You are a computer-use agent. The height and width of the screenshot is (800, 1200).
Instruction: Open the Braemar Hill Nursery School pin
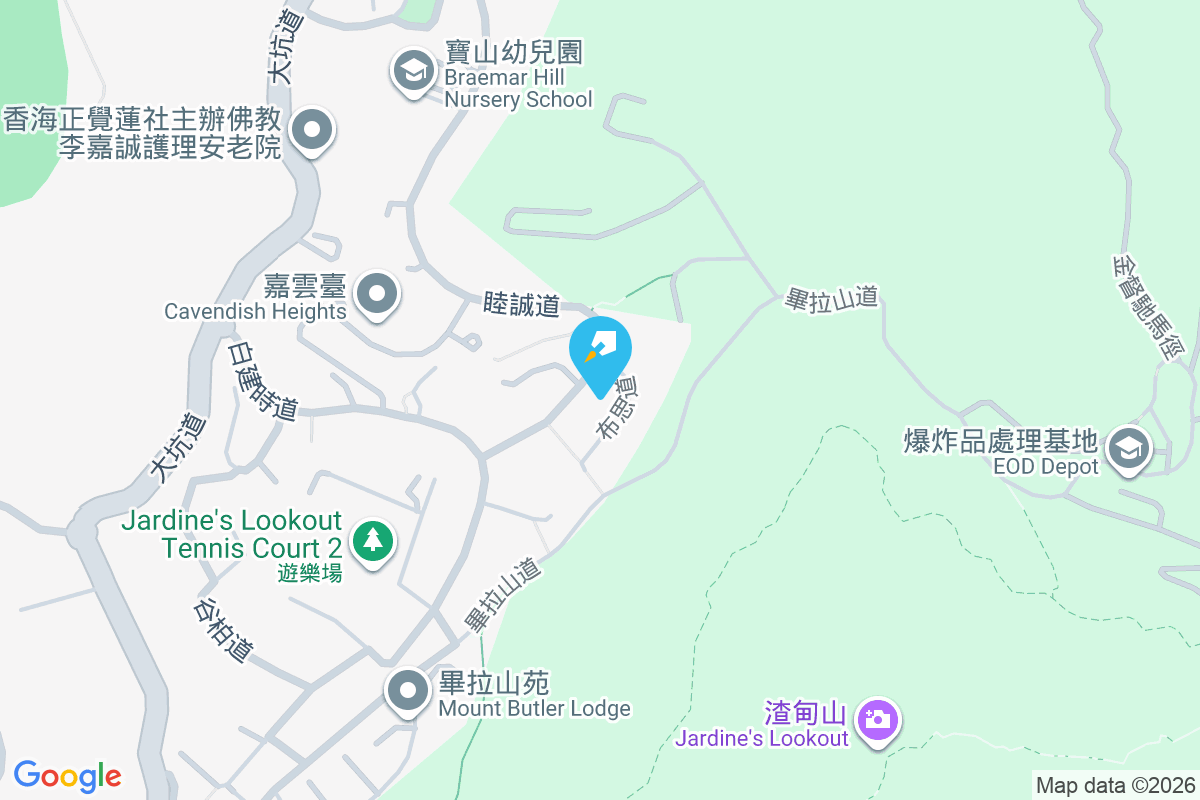point(411,71)
